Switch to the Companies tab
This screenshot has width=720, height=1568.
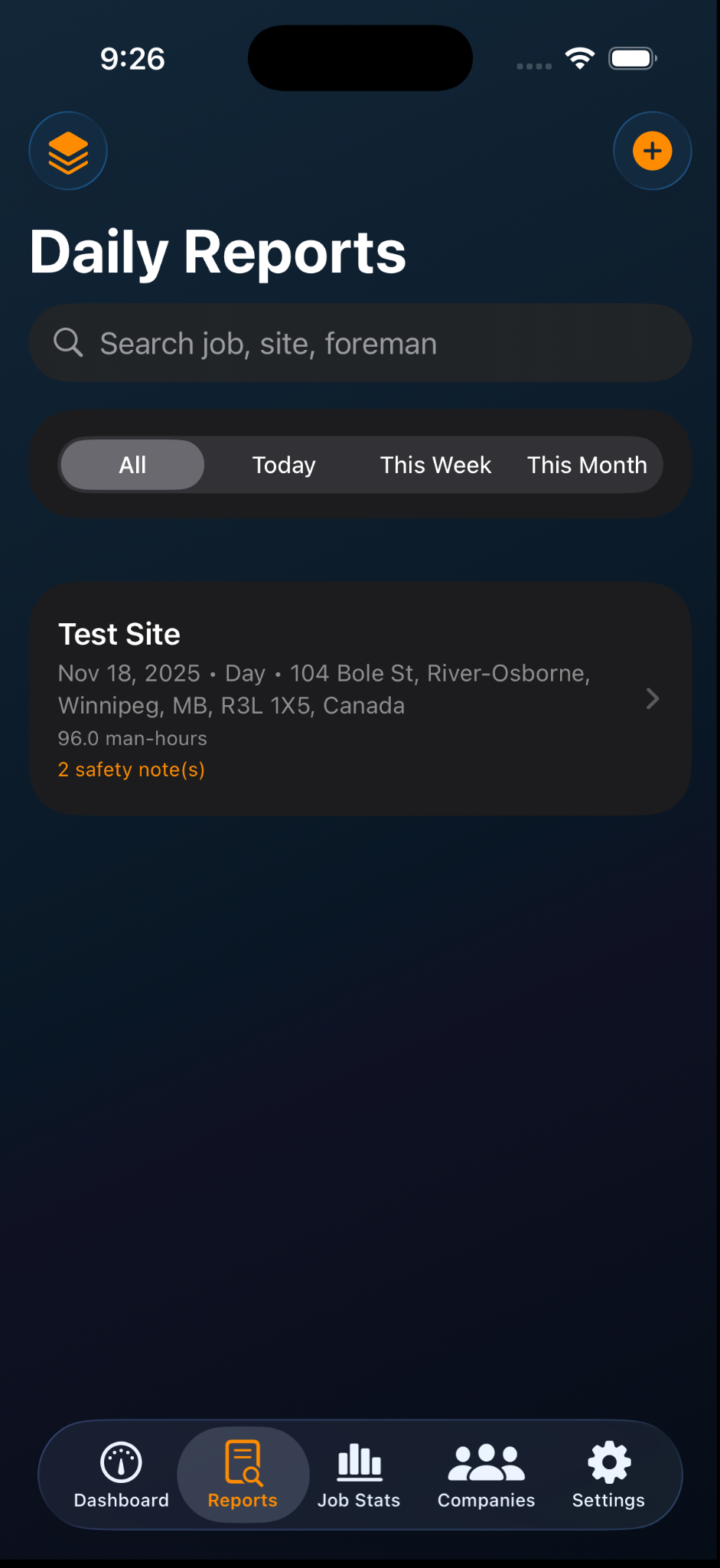point(485,1474)
